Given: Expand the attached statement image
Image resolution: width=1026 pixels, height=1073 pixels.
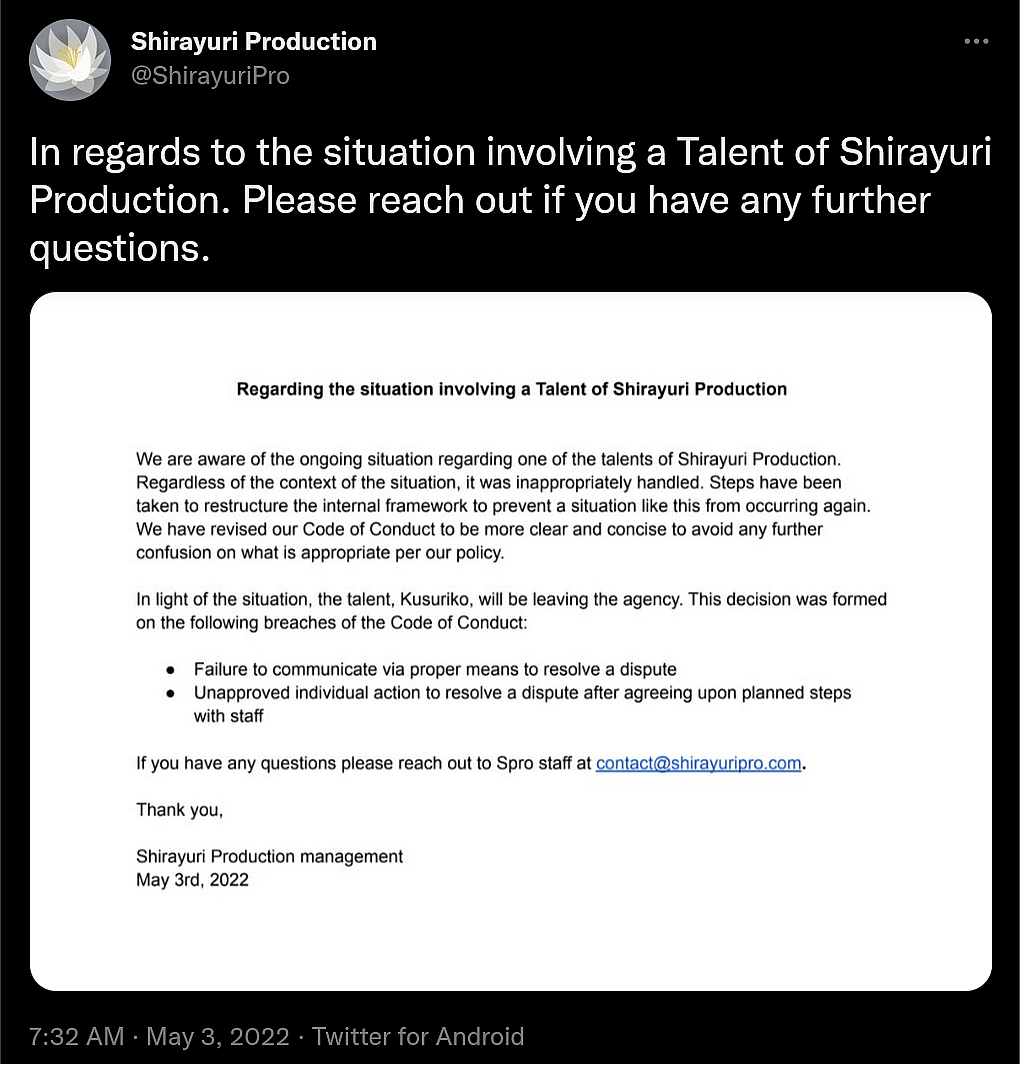Looking at the screenshot, I should tap(511, 640).
